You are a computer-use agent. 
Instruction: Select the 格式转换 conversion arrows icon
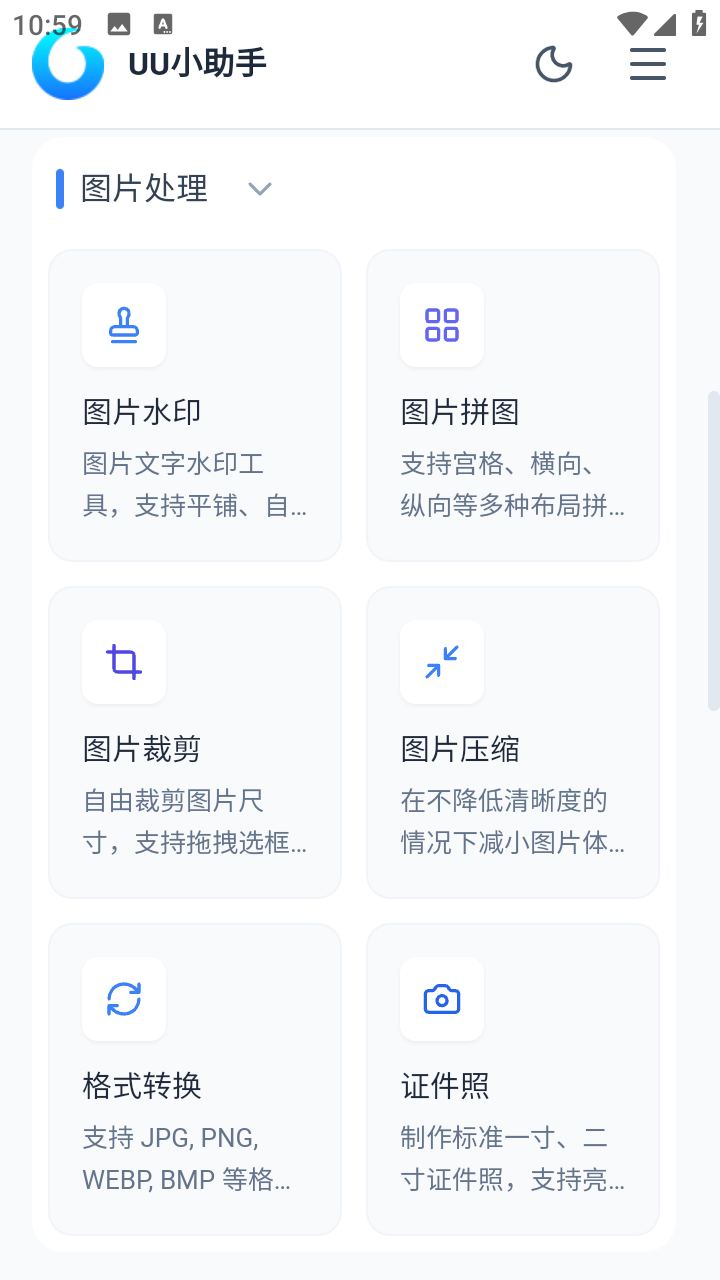[x=124, y=1000]
